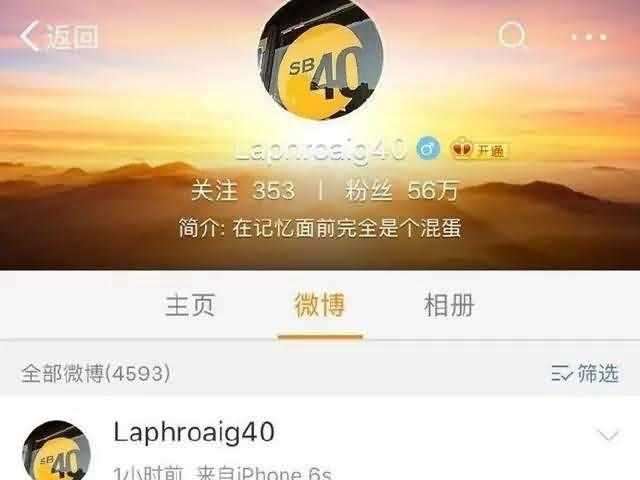Viewport: 640px width, 480px height.
Task: Open the 筛选 filter option
Action: pos(586,373)
